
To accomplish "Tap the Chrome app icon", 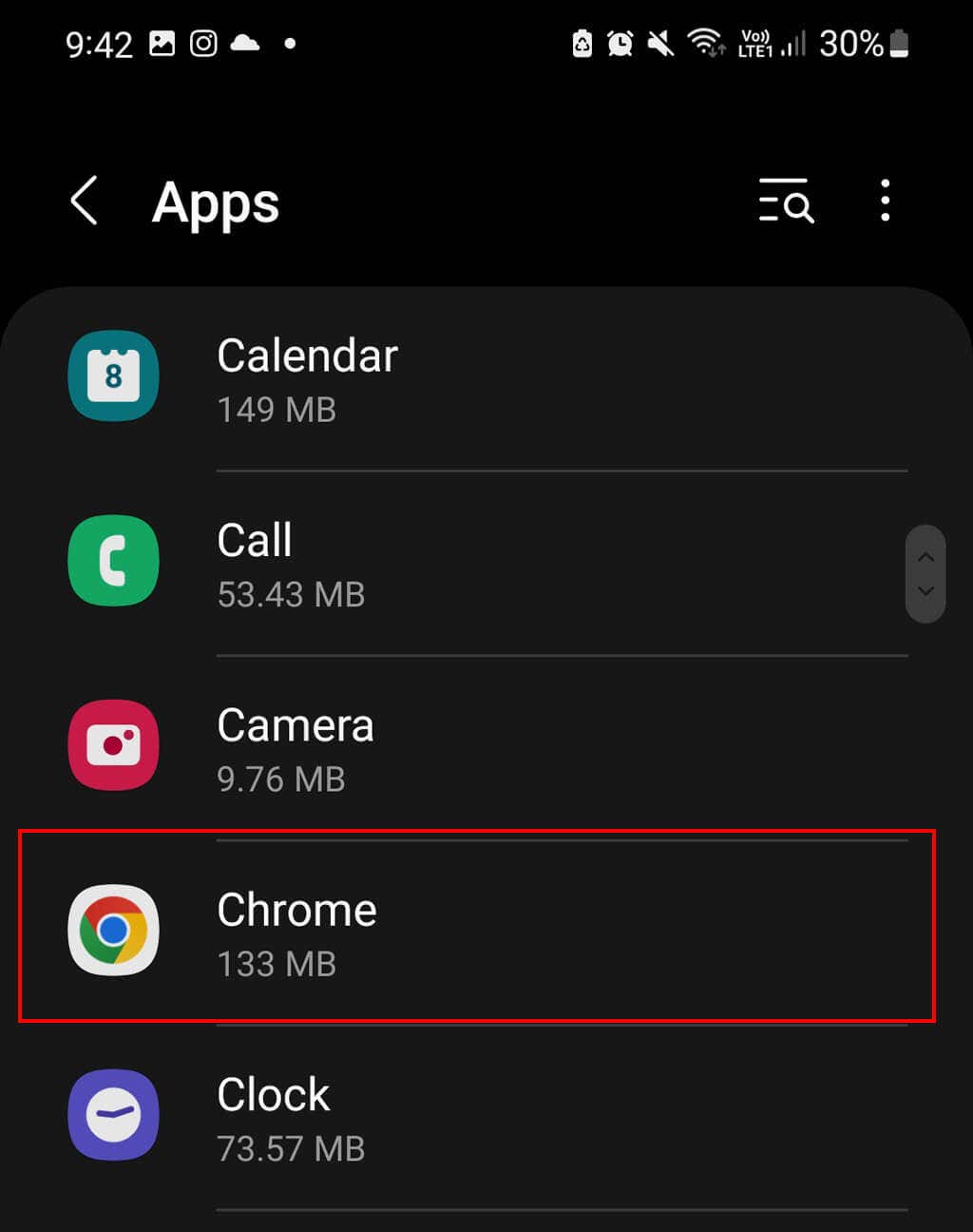I will (x=113, y=931).
